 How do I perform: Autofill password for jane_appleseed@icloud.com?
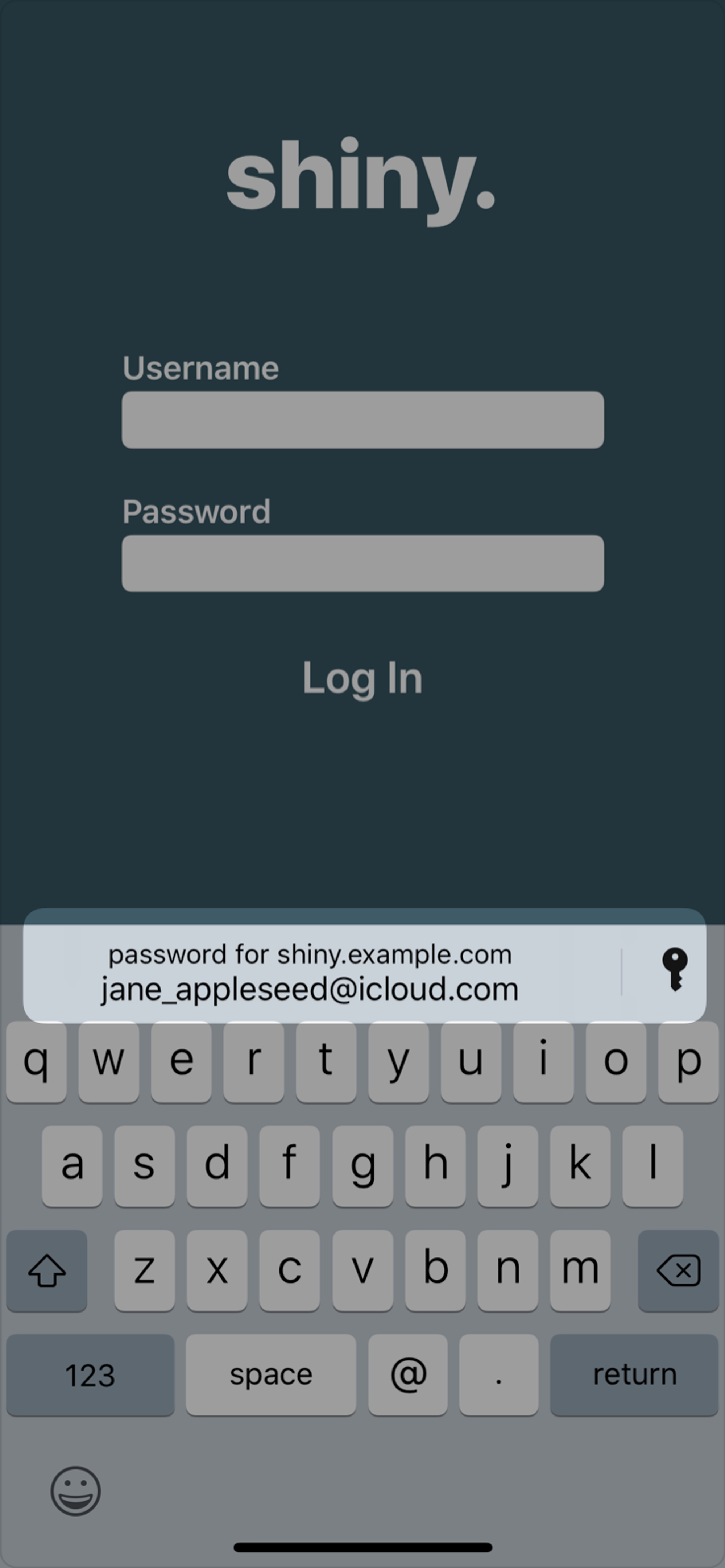coord(309,972)
